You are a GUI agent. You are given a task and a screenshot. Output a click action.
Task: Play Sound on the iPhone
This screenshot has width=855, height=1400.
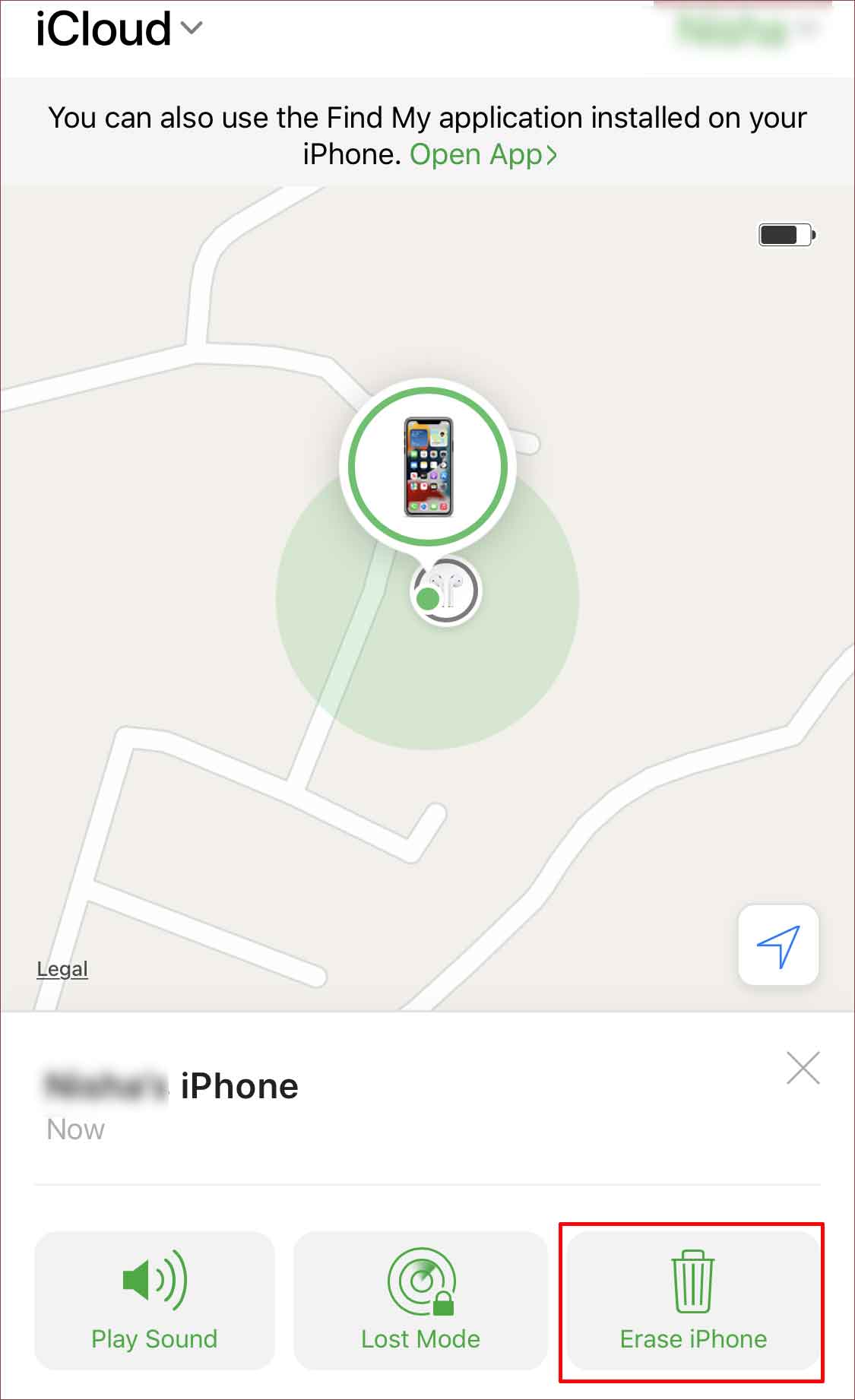(x=154, y=1300)
